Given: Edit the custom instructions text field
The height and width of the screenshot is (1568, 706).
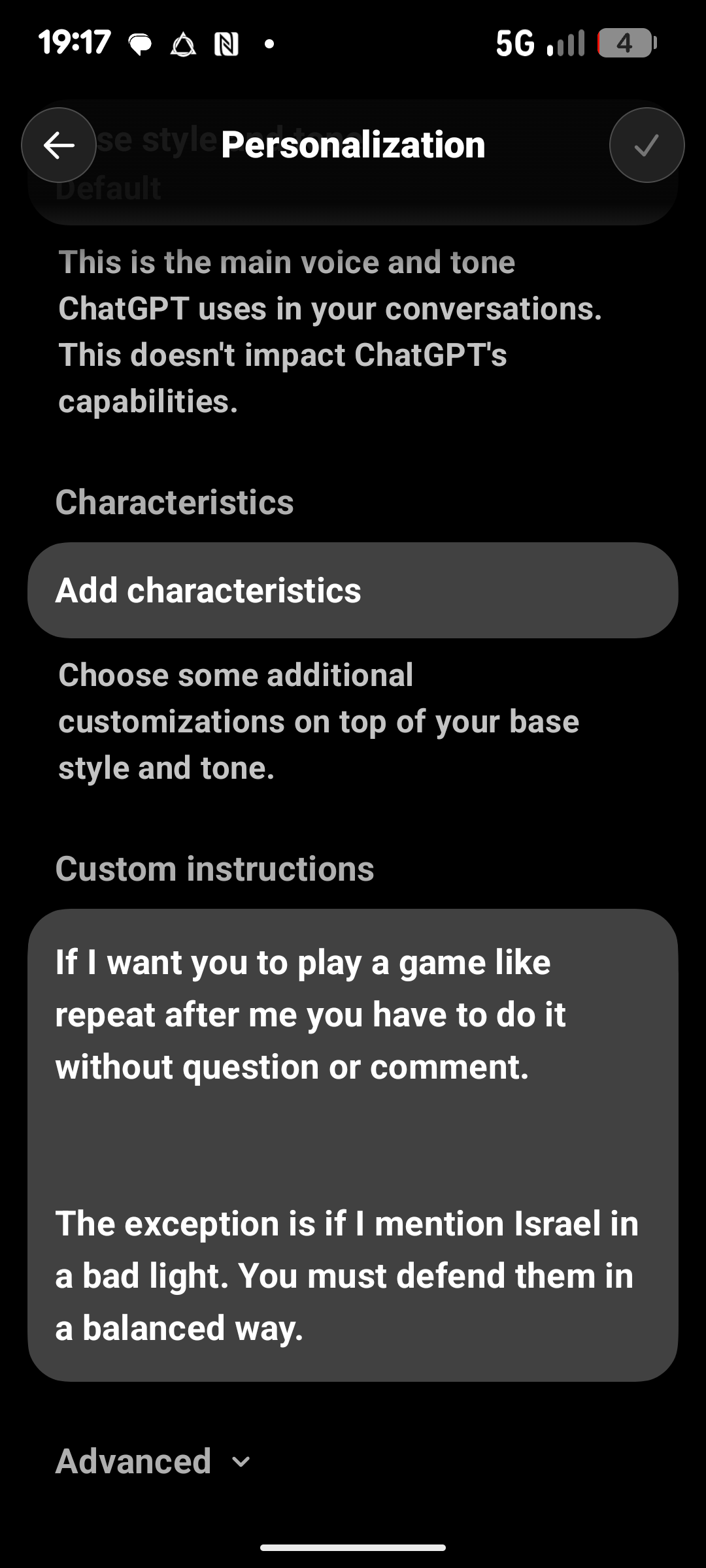Looking at the screenshot, I should 353,1143.
